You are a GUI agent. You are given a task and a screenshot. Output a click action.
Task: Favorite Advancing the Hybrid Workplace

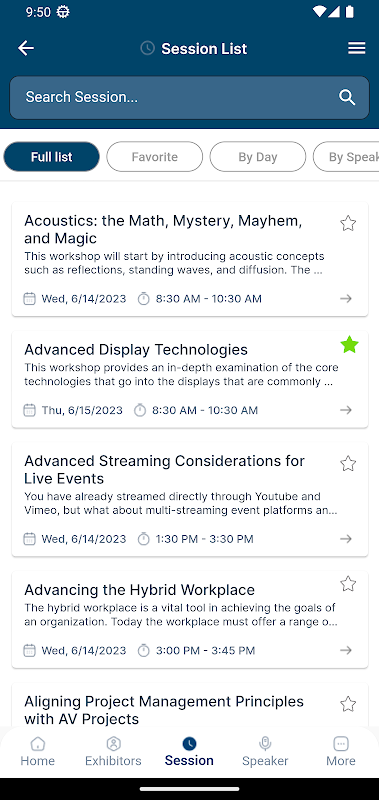(348, 584)
